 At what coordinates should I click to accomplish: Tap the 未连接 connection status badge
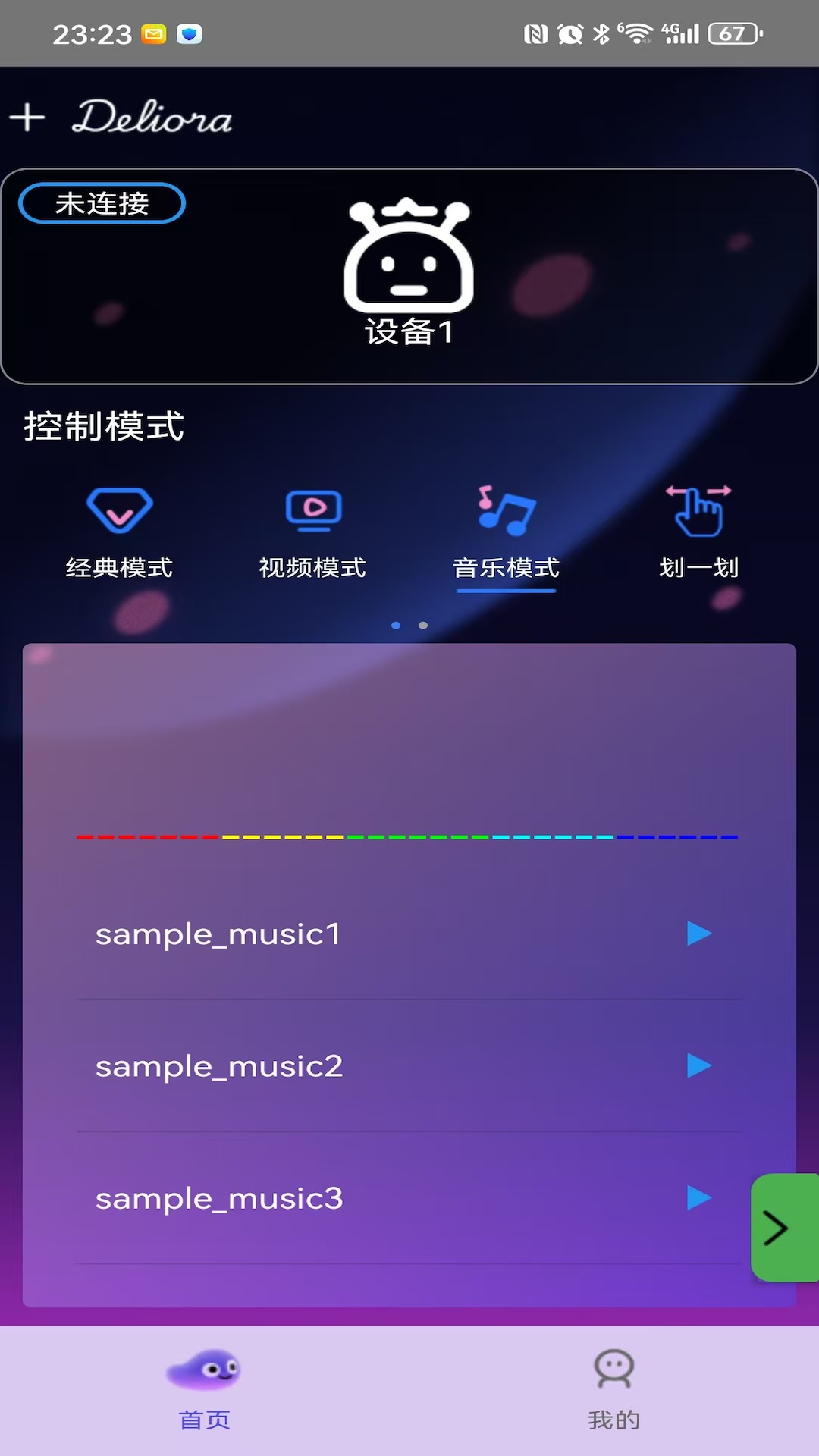(x=102, y=203)
